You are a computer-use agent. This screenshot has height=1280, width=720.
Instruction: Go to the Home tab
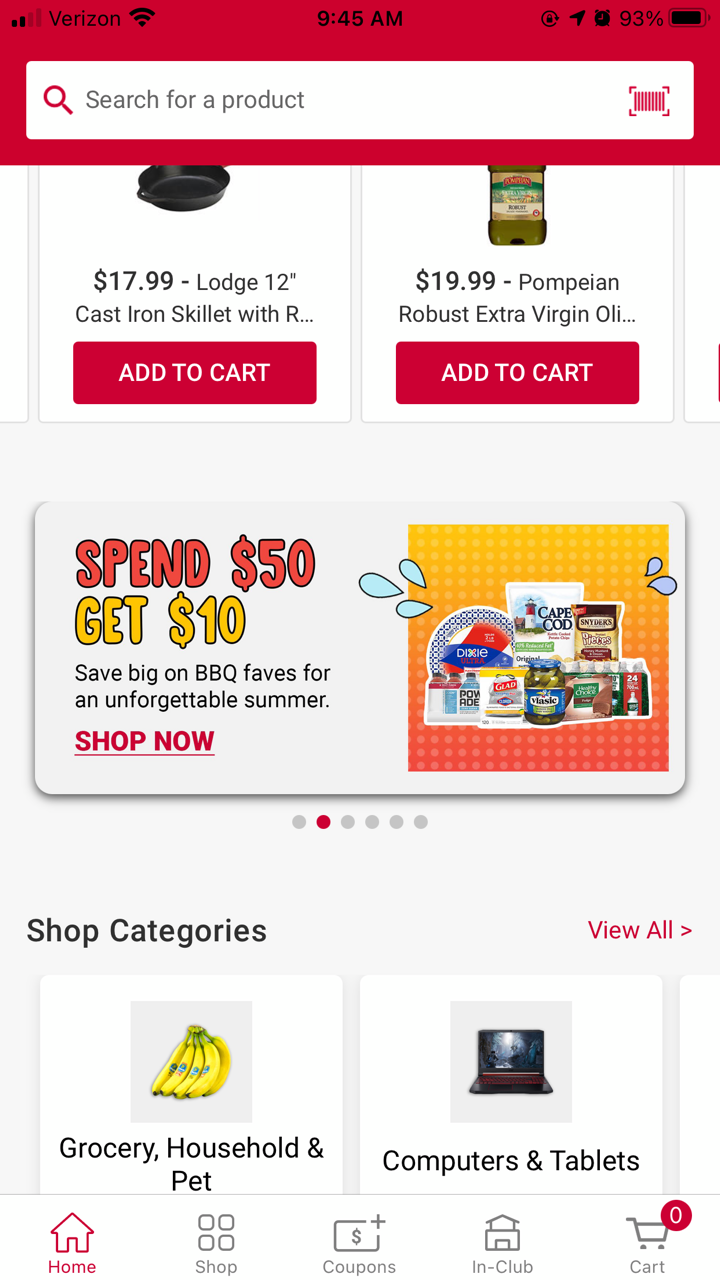pyautogui.click(x=72, y=1243)
